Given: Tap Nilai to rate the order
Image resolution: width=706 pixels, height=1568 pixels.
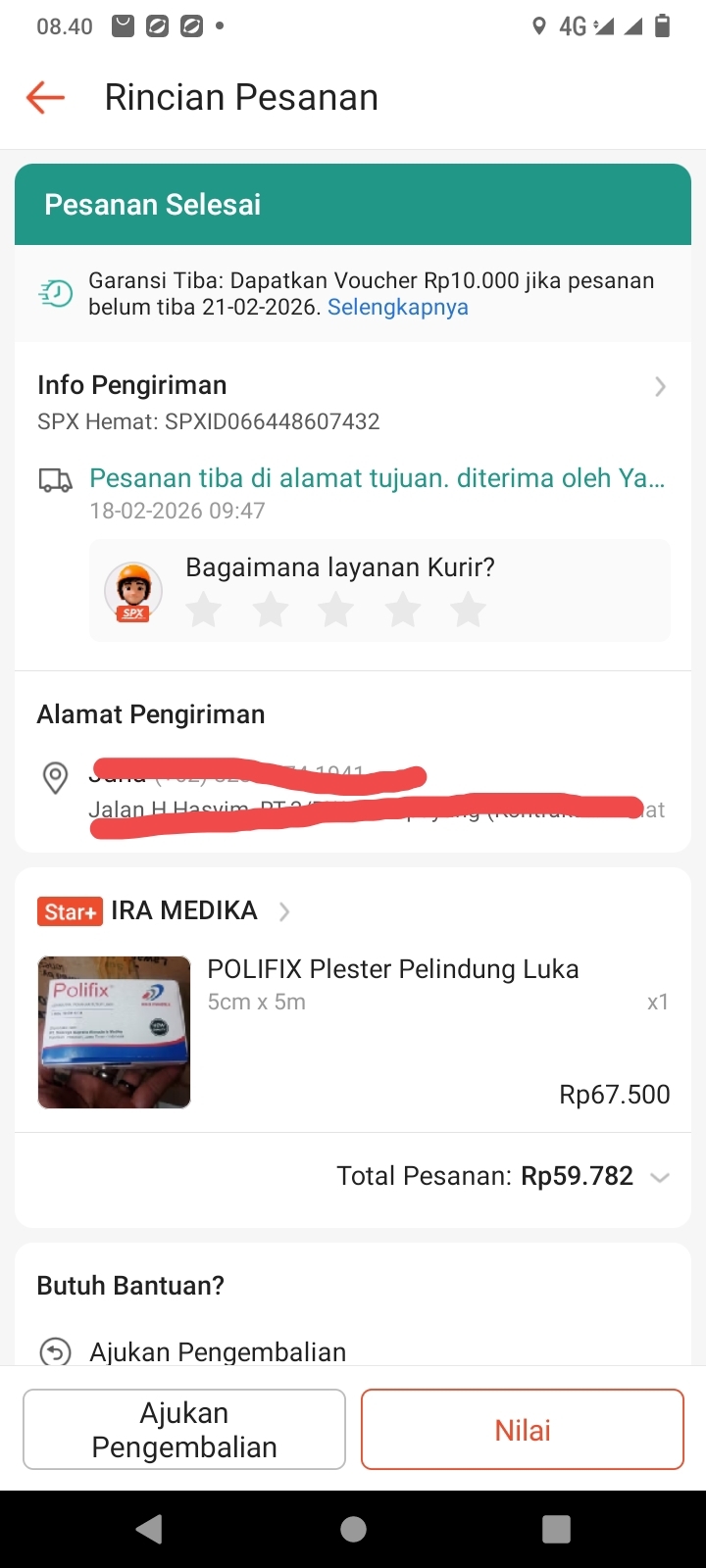Looking at the screenshot, I should pos(522,1430).
